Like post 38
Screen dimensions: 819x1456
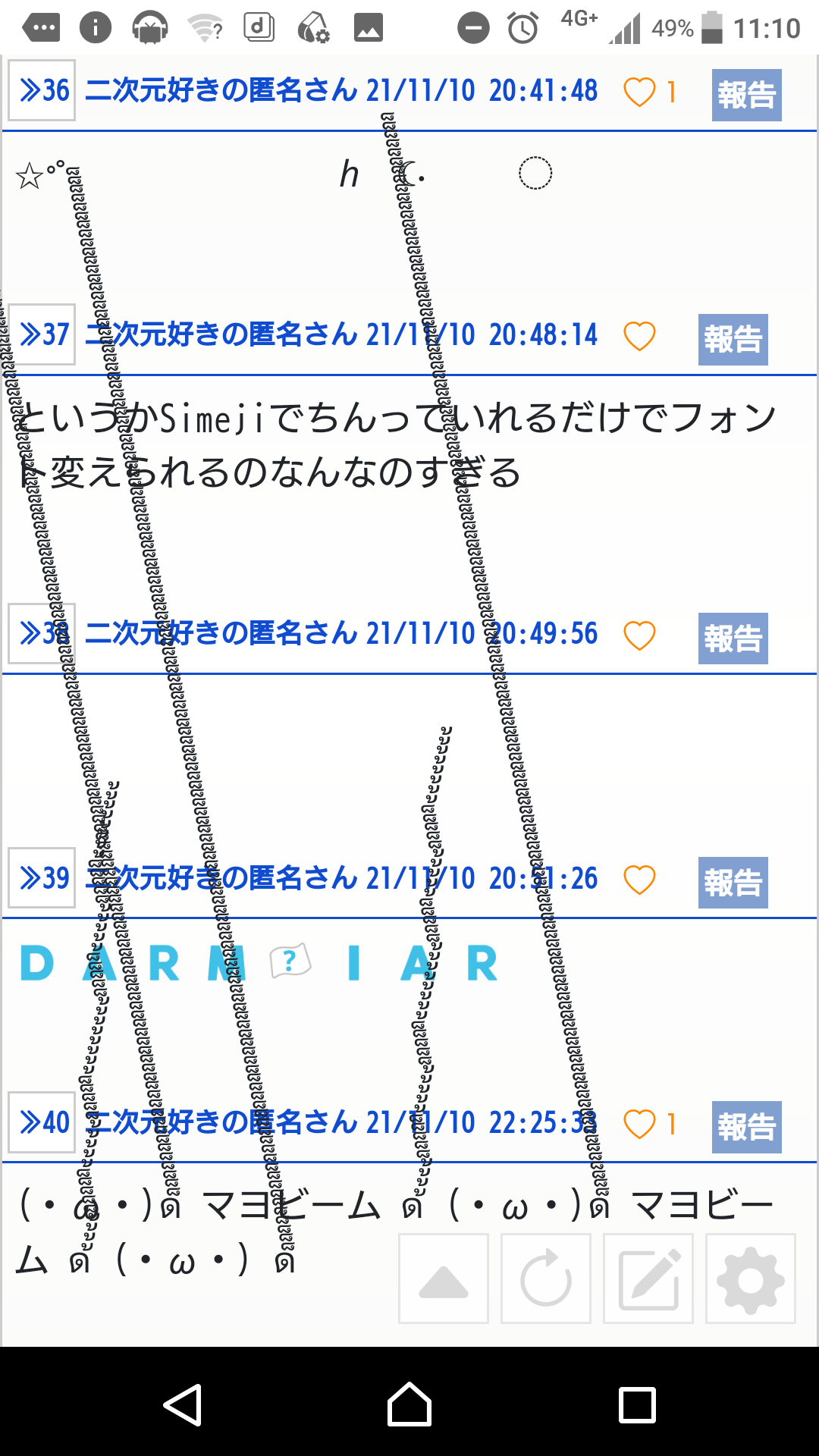point(639,635)
